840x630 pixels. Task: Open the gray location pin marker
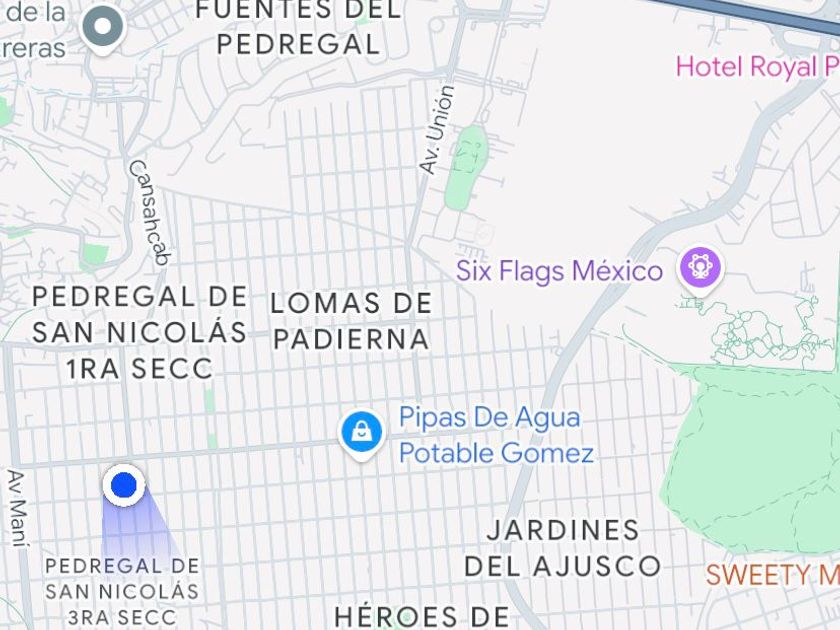click(x=102, y=27)
